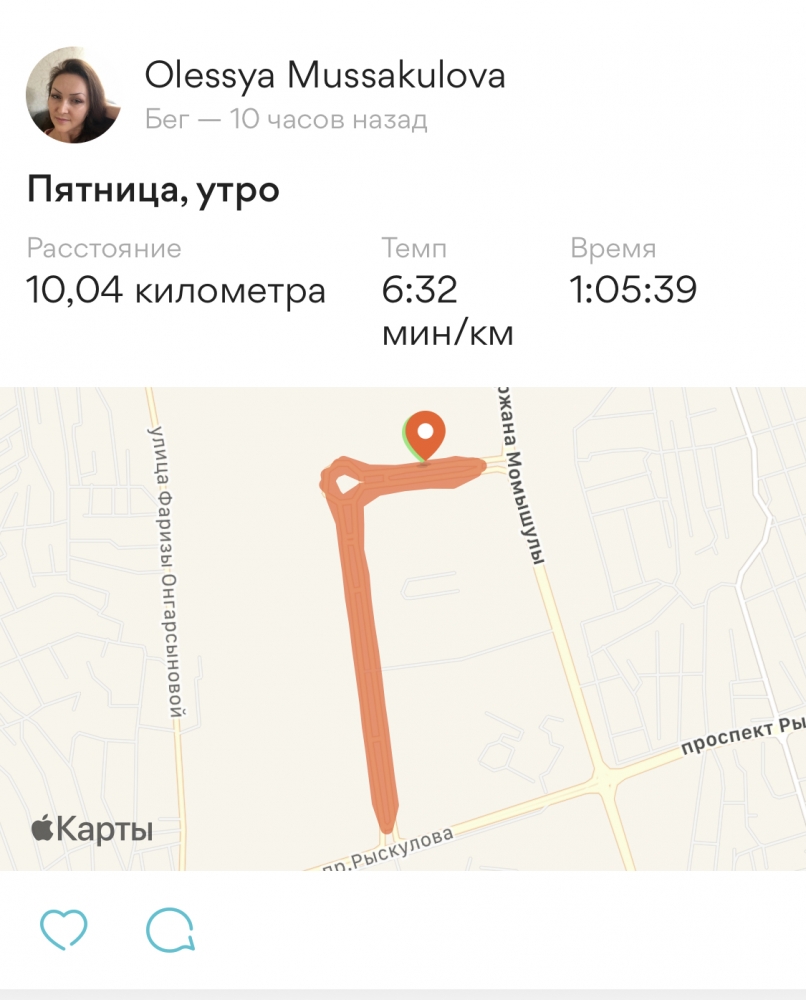The width and height of the screenshot is (806, 1000).
Task: Open Olessya Mussakulova's profile photo
Action: click(x=74, y=94)
